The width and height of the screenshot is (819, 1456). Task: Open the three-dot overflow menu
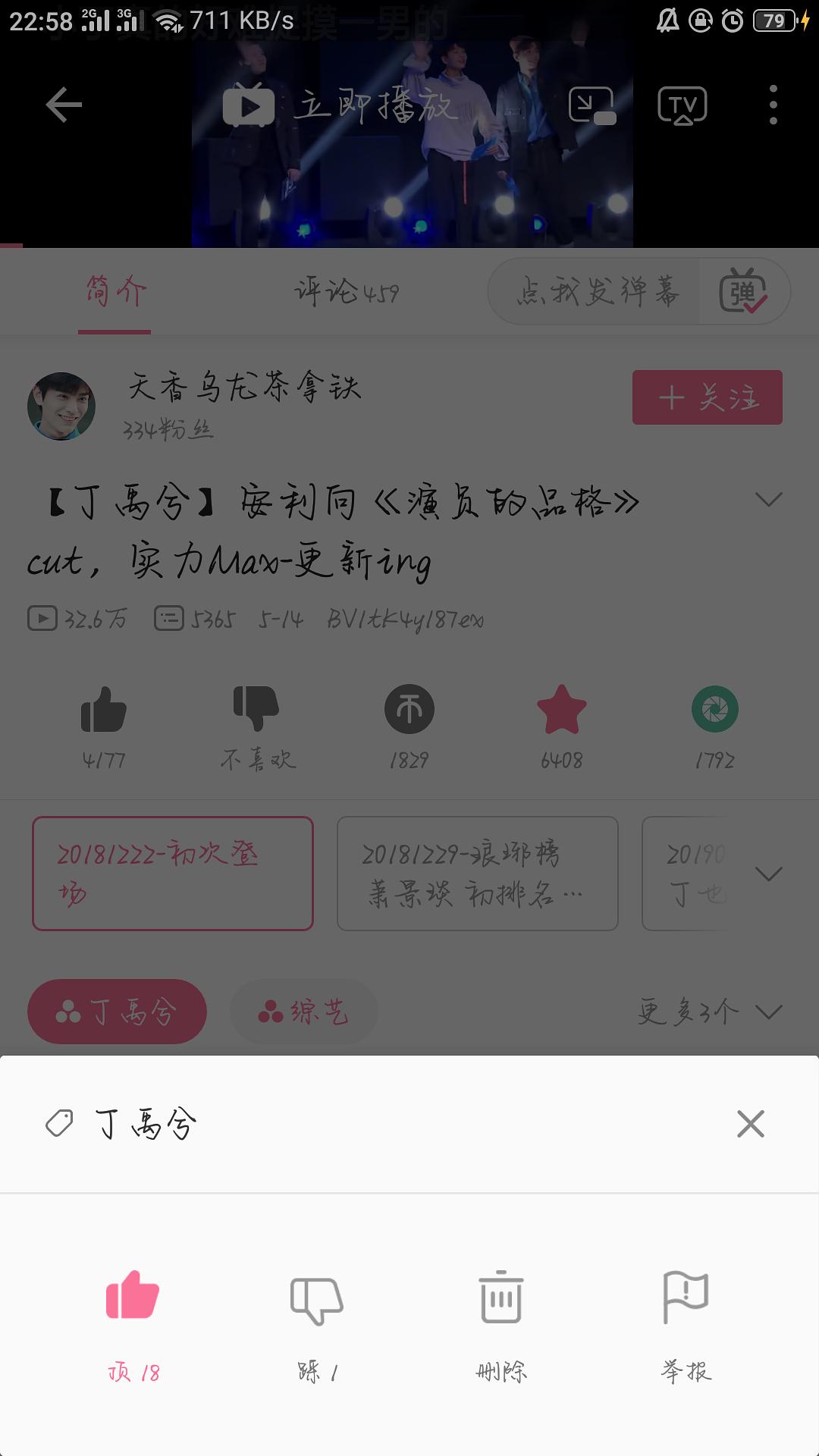(x=773, y=106)
